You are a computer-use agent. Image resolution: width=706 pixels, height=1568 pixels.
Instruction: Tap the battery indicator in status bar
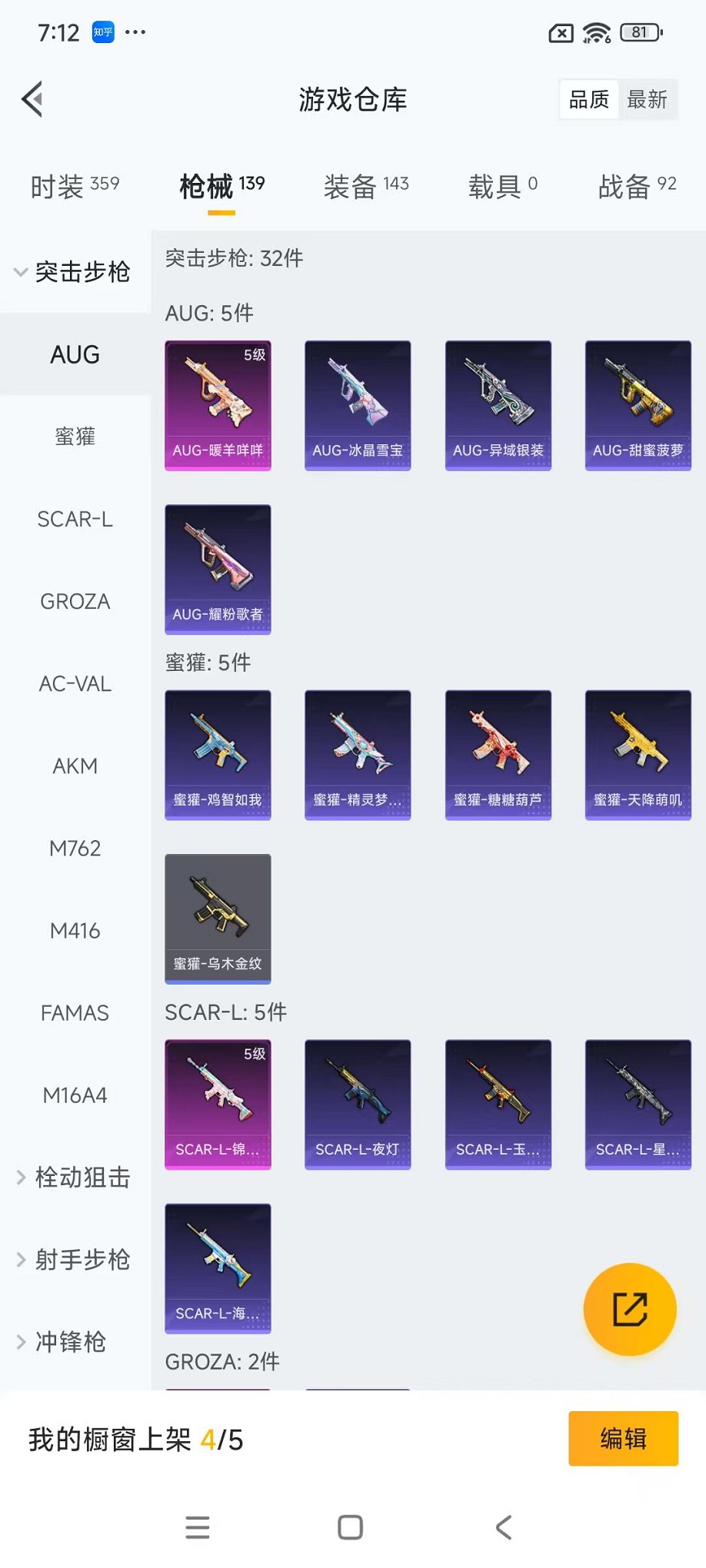click(641, 33)
